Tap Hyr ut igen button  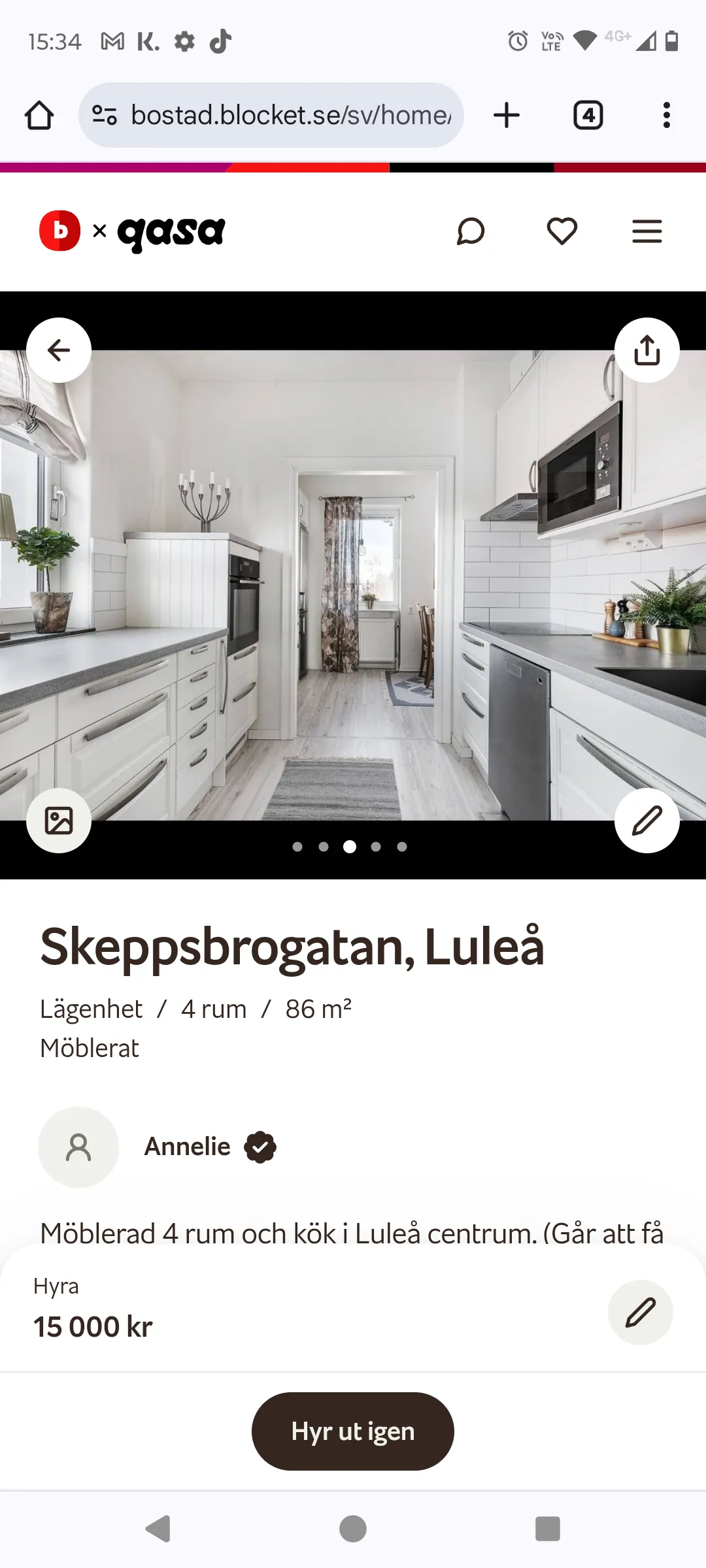click(353, 1431)
